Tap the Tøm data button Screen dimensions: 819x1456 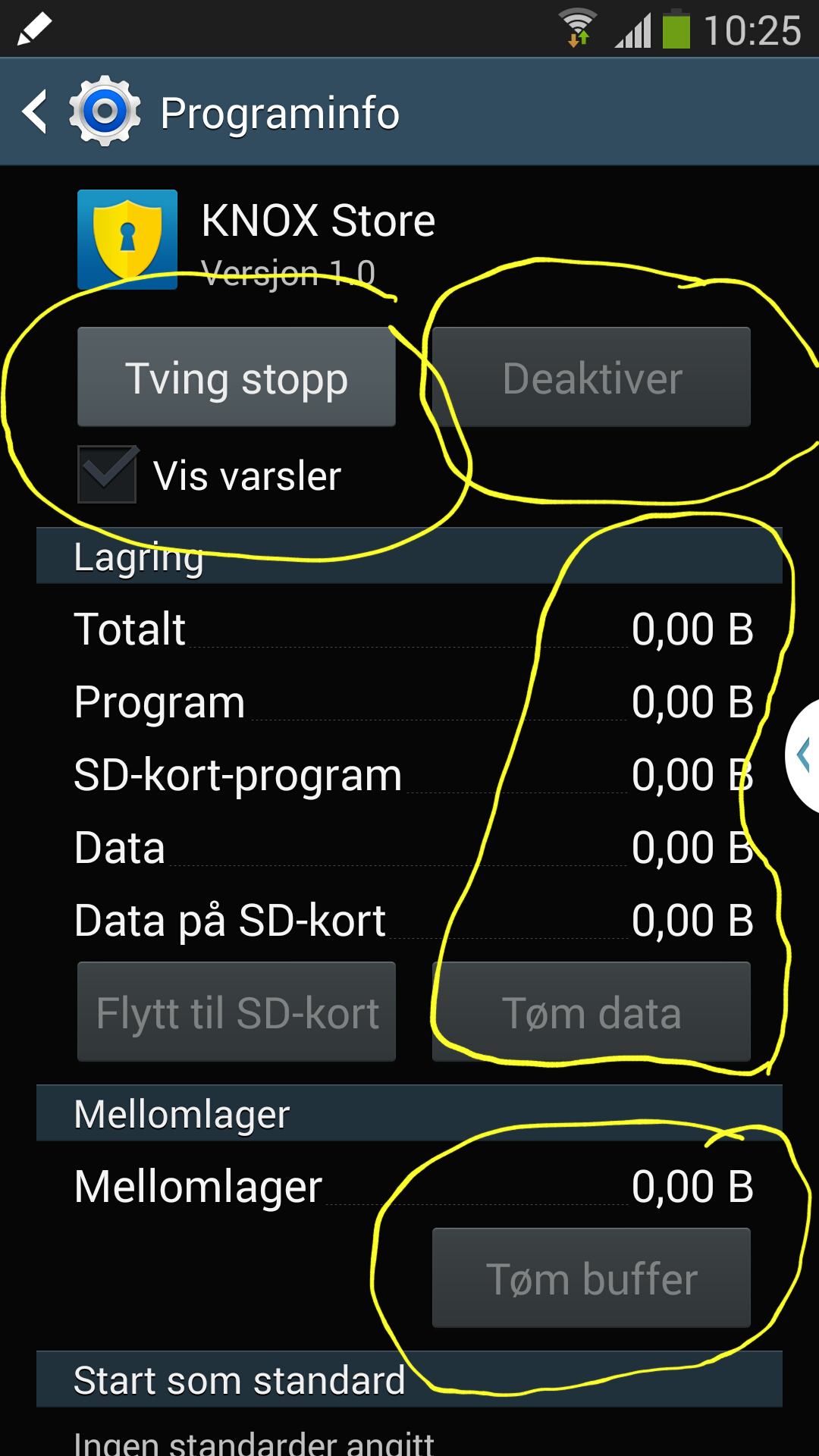coord(591,1012)
